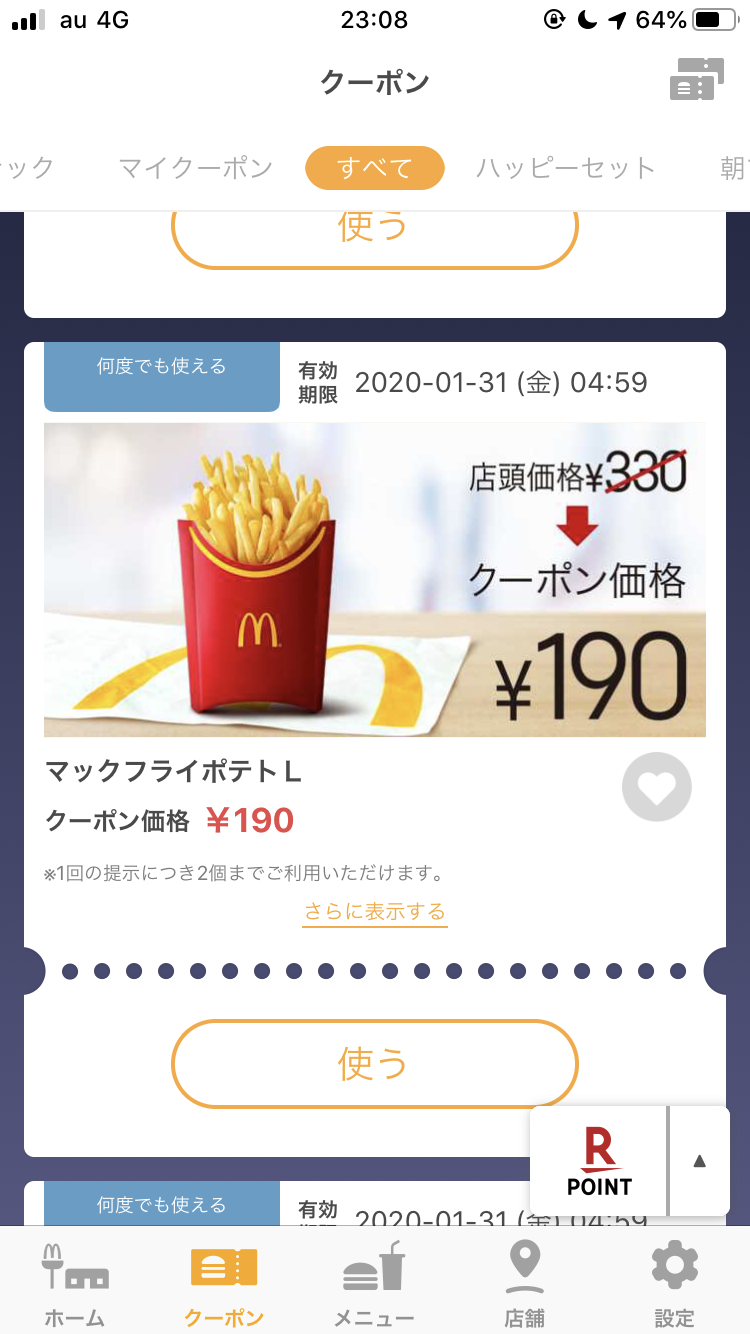Open 設定 settings
The height and width of the screenshot is (1334, 750).
(x=674, y=1283)
